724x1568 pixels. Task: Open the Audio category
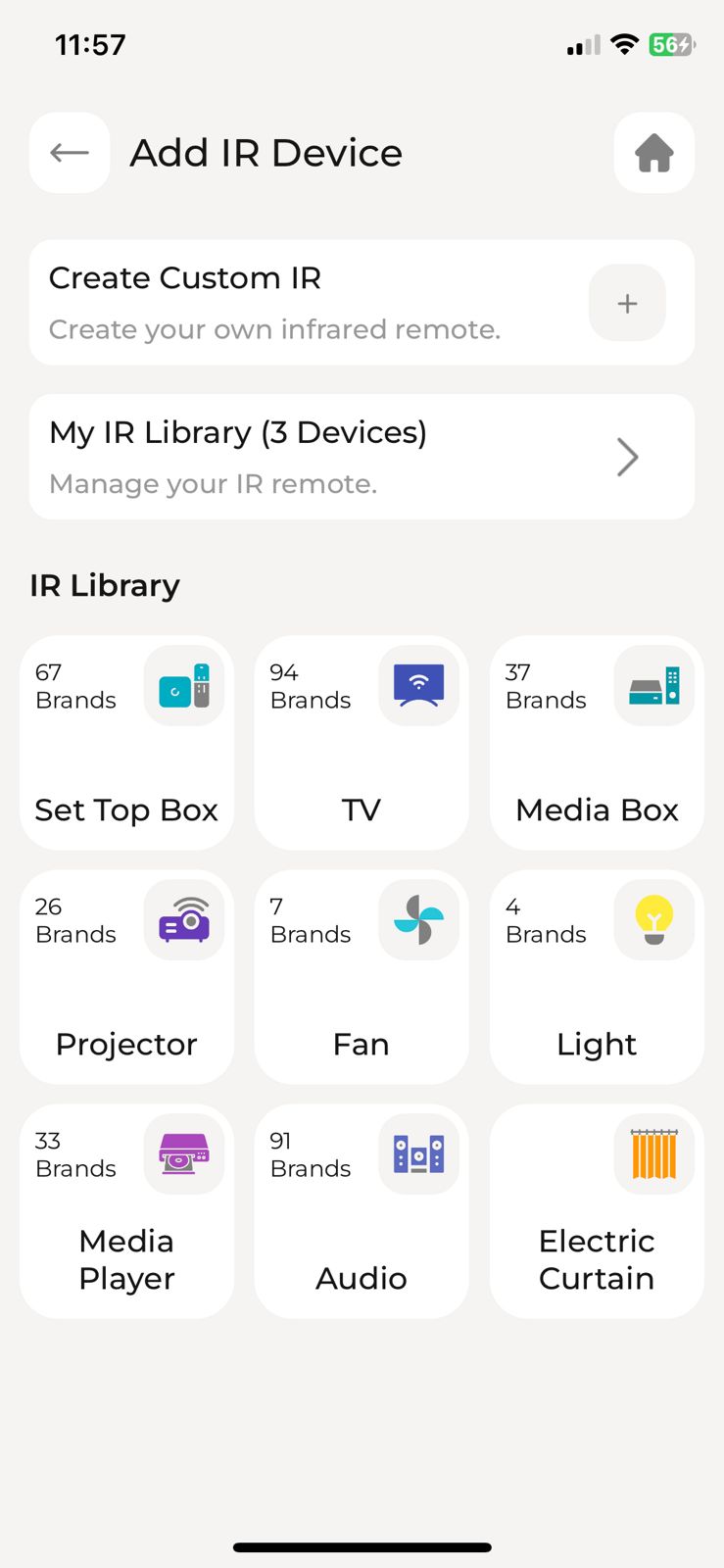[x=362, y=1211]
